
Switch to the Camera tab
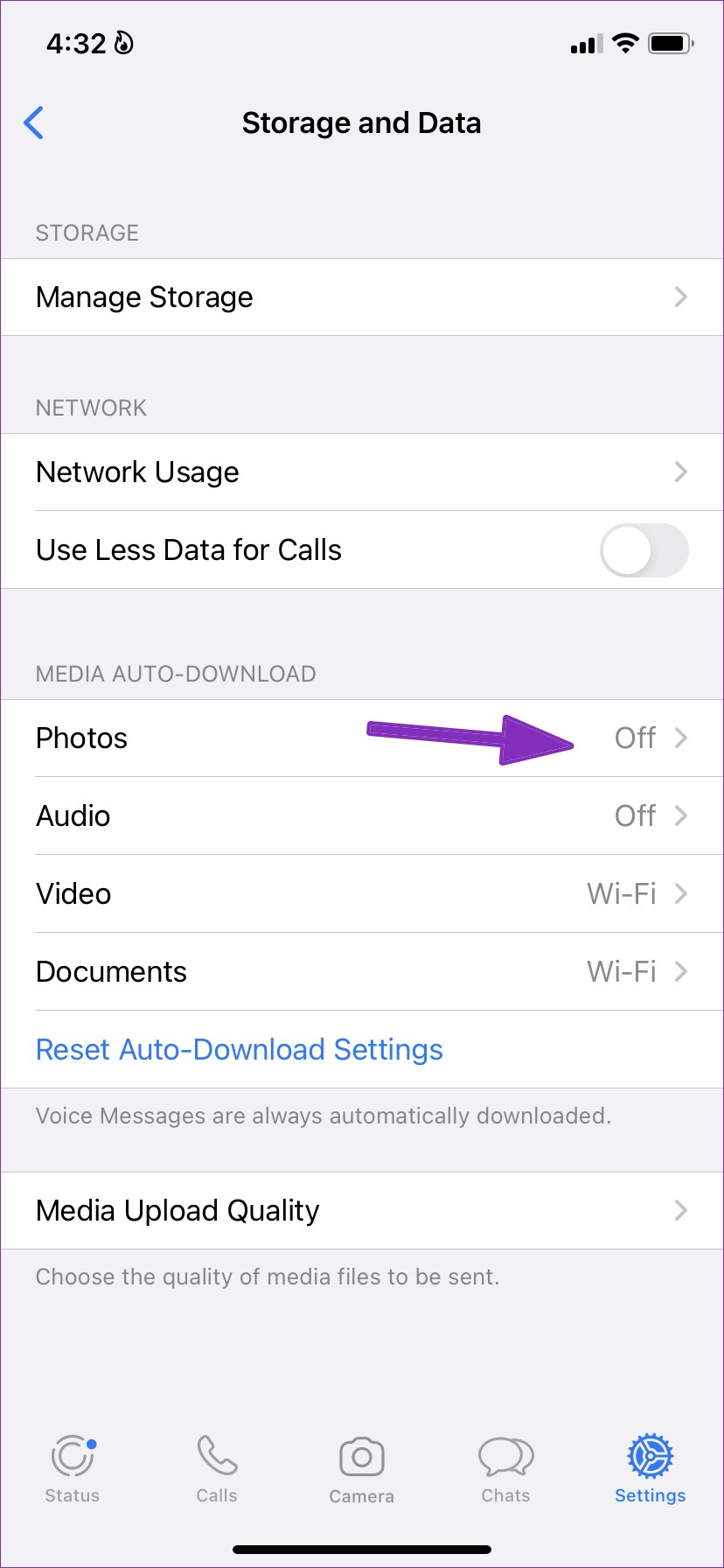pos(362,1470)
